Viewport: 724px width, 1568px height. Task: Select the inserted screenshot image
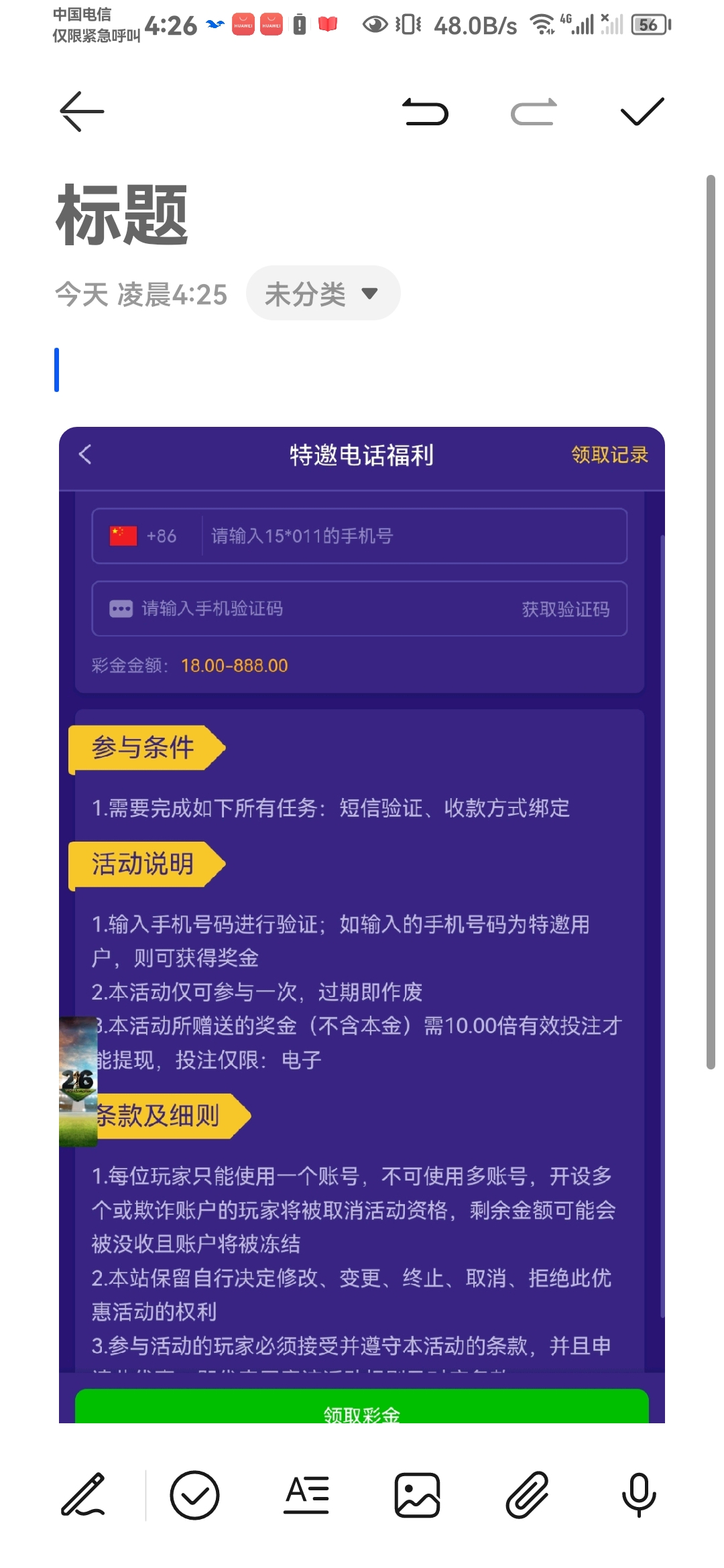coord(362,925)
